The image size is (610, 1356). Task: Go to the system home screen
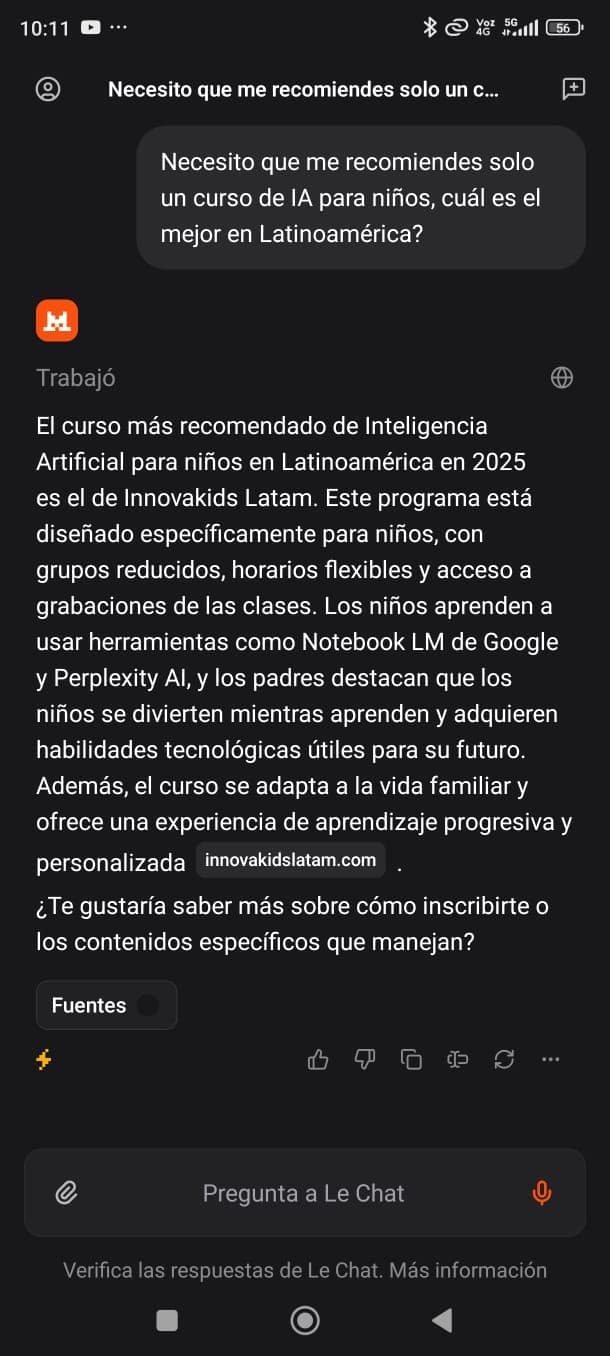tap(305, 1320)
